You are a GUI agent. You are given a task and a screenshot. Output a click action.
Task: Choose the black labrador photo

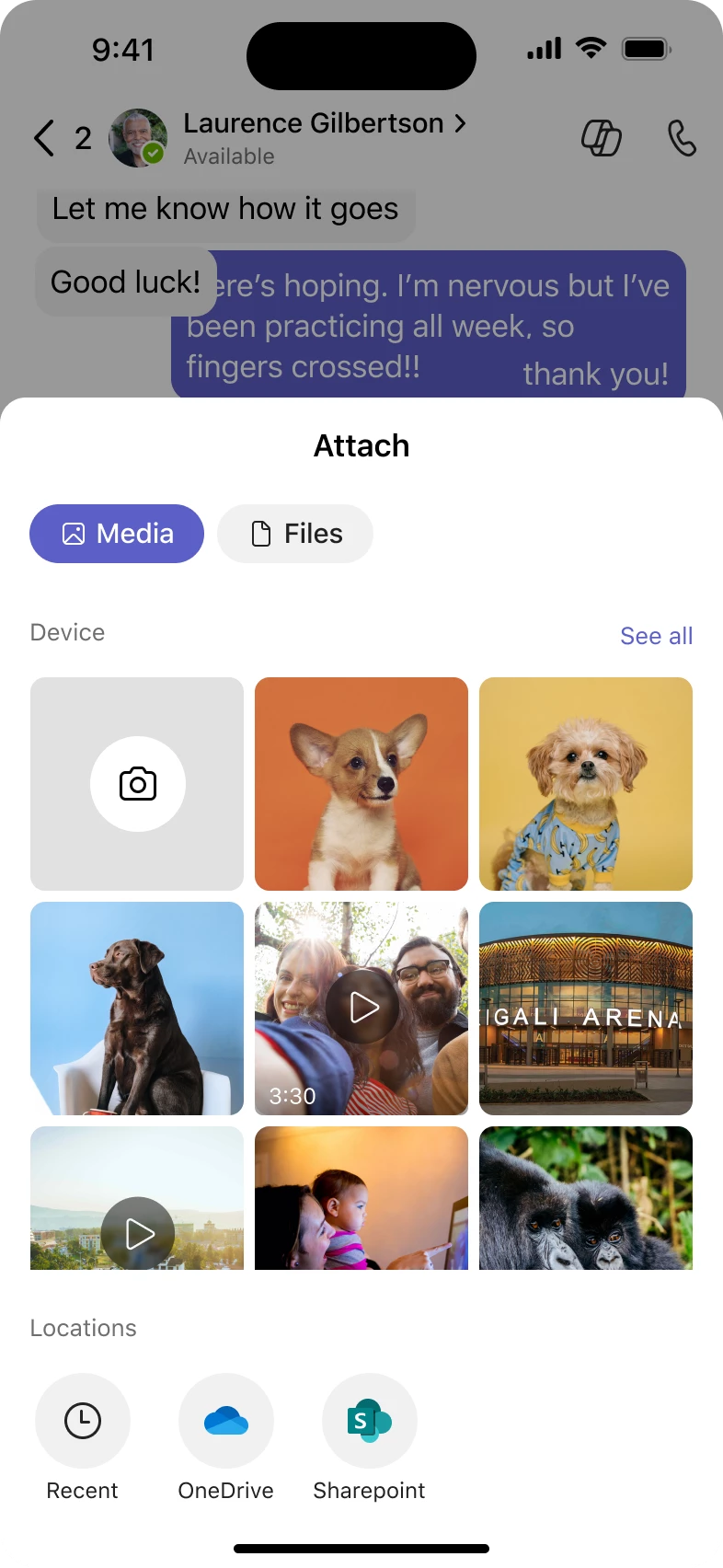pyautogui.click(x=137, y=1009)
